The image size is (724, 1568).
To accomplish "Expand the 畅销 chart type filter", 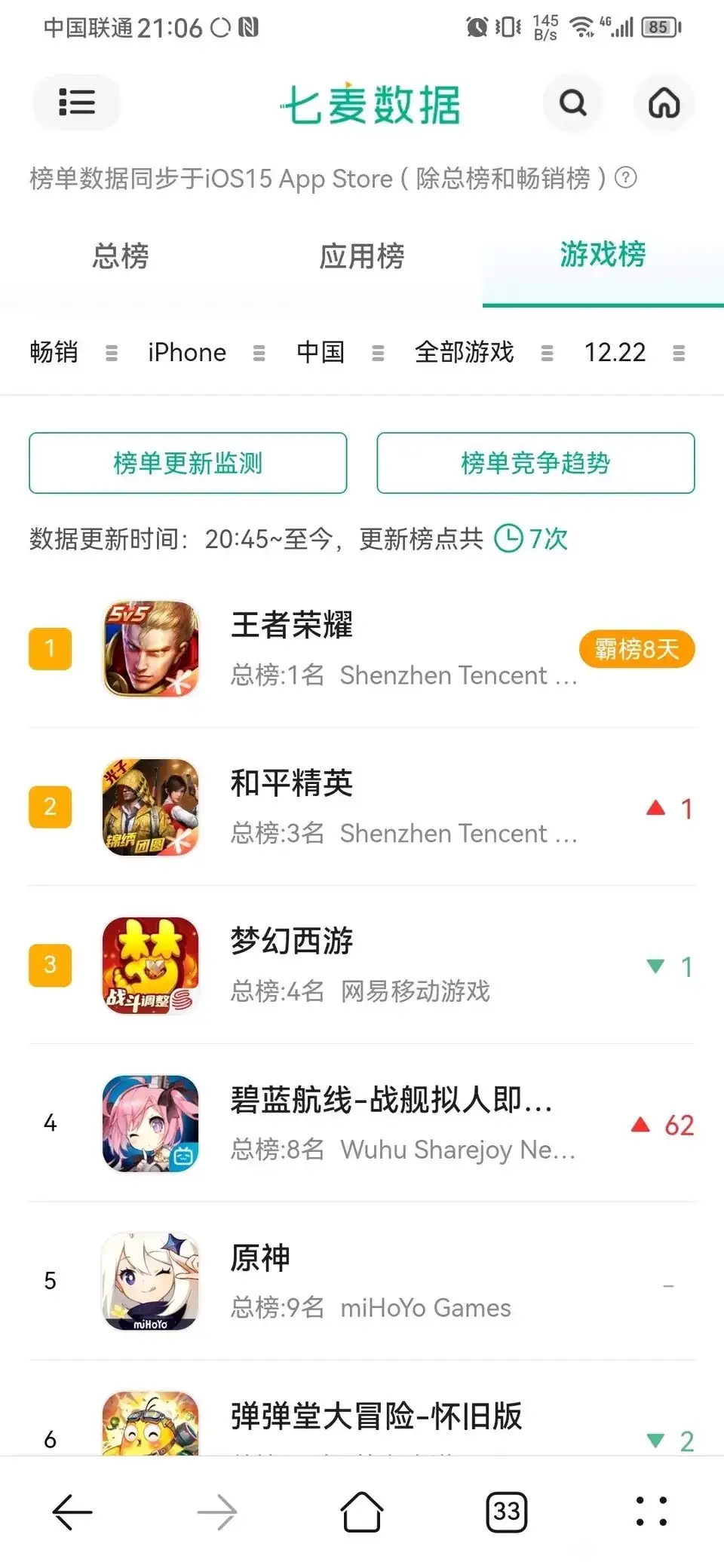I will click(x=73, y=352).
